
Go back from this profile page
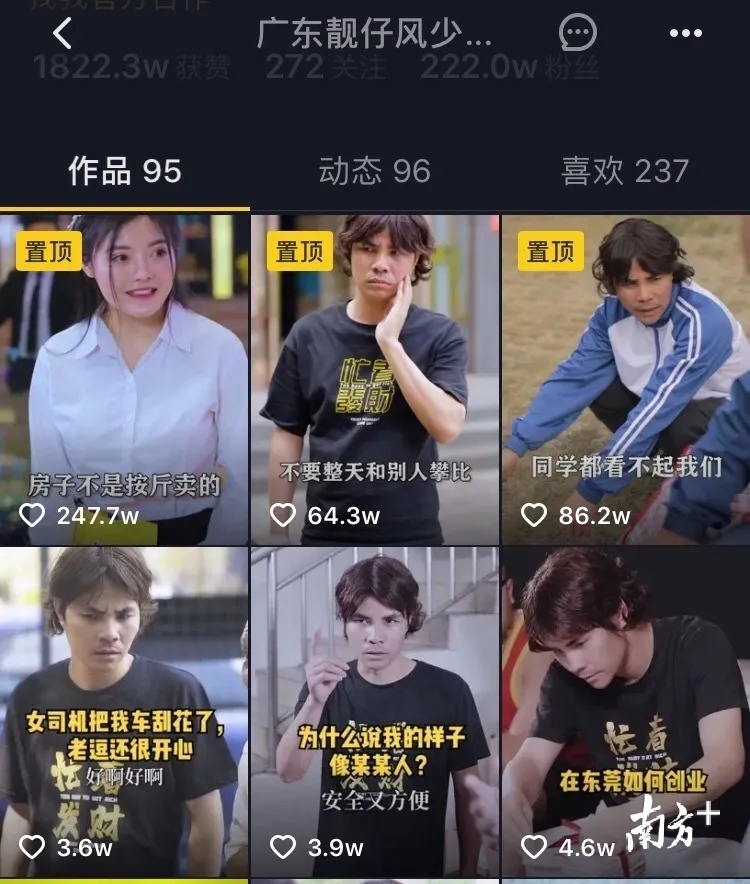coord(62,34)
